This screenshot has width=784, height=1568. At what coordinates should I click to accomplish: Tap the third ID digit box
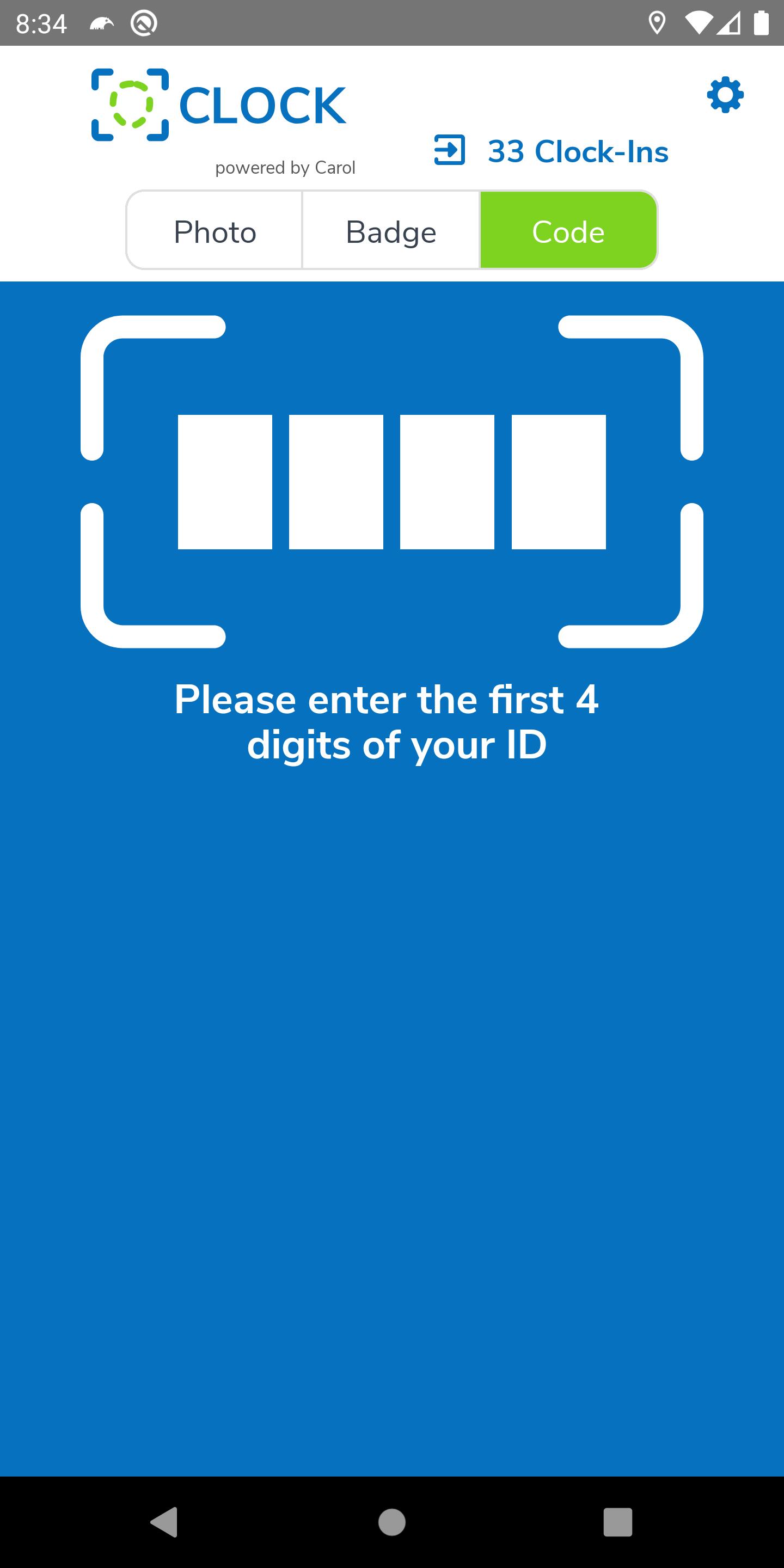point(447,482)
